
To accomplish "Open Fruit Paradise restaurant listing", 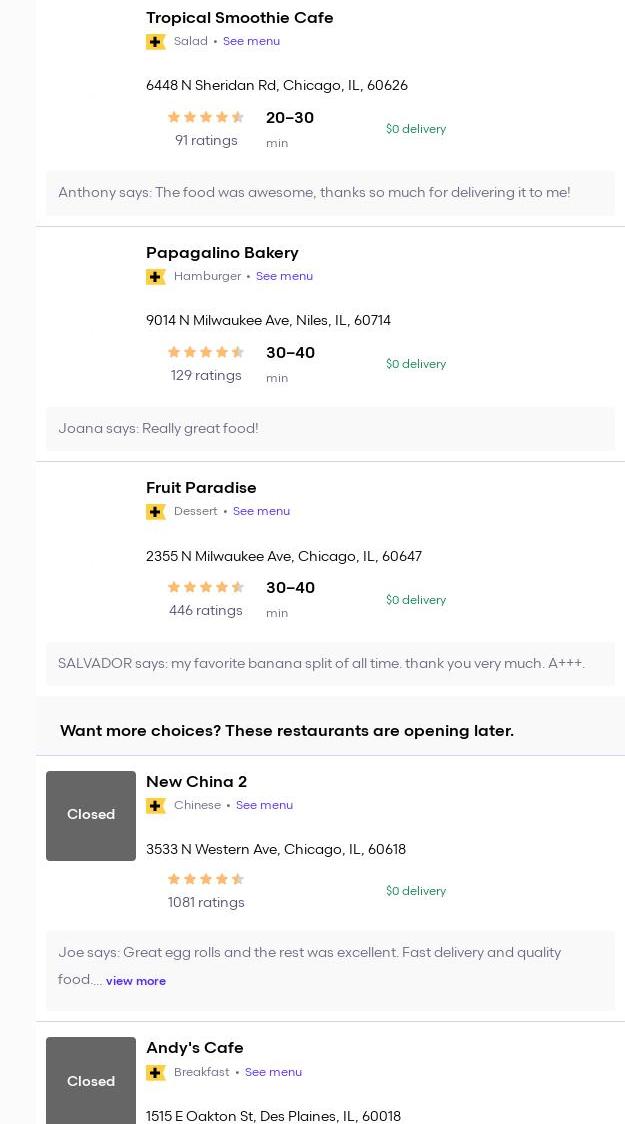I will click(x=201, y=488).
